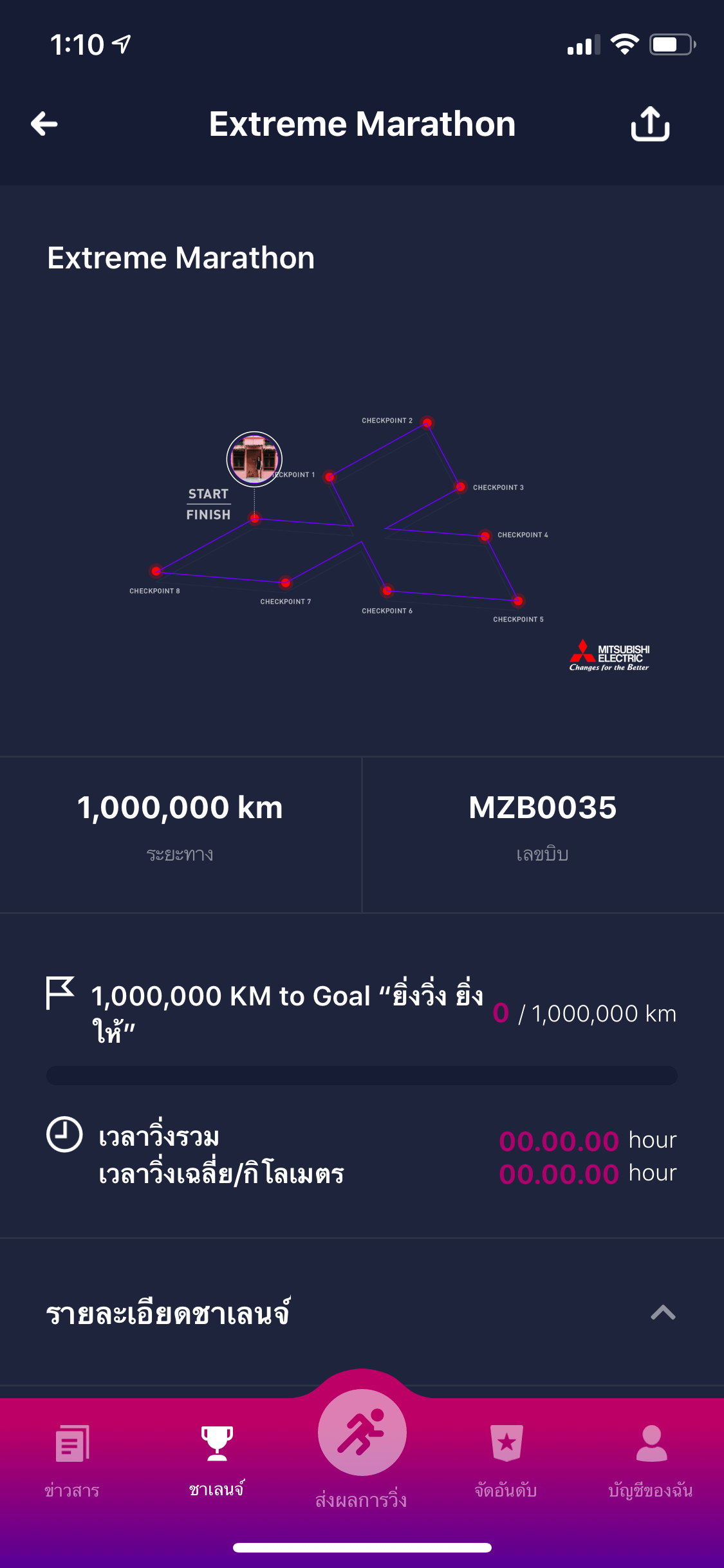Tap the central runner icon ส่งผลการวิ่ง
724x1568 pixels.
(x=362, y=1432)
